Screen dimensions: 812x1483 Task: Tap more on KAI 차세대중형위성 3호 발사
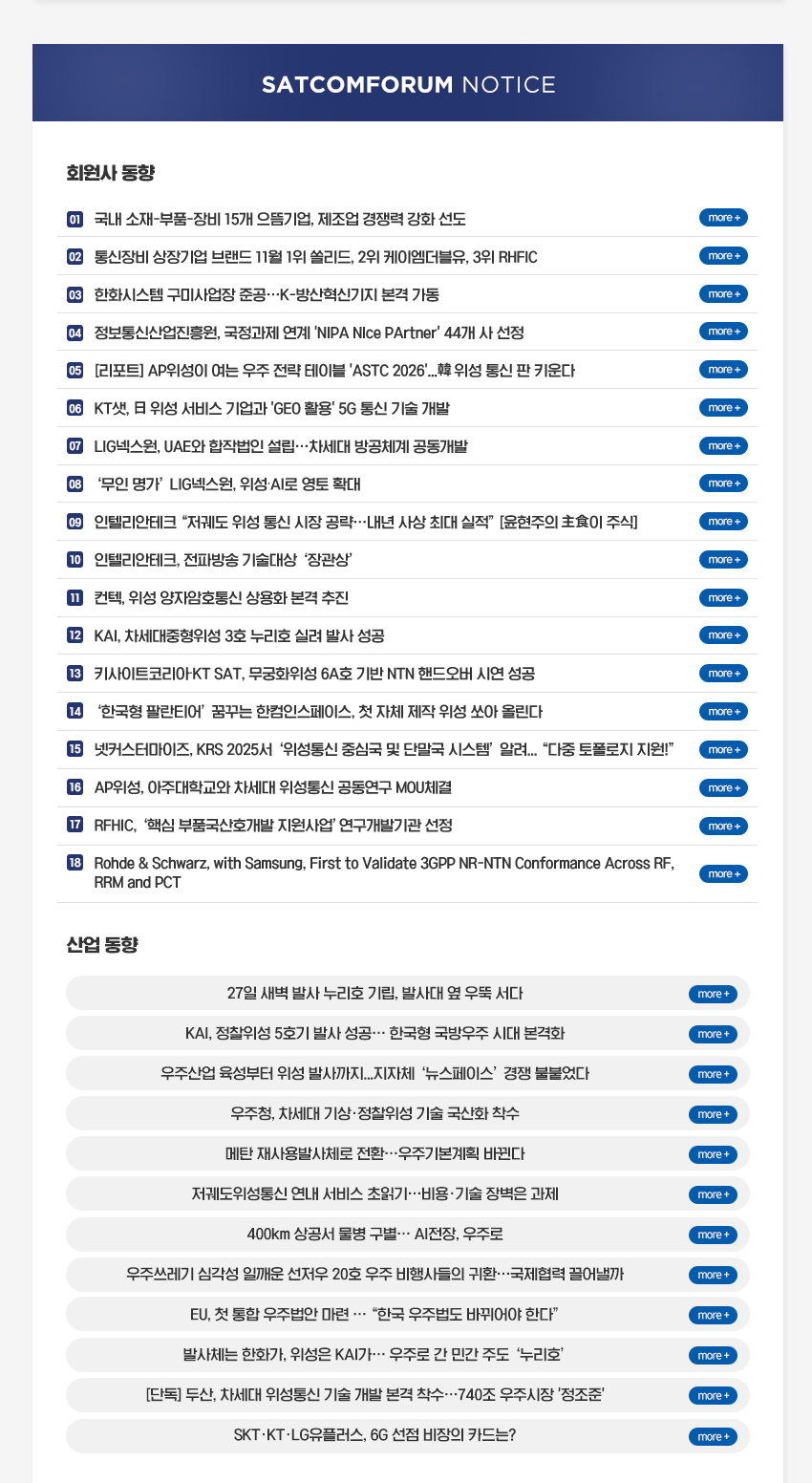pyautogui.click(x=723, y=635)
